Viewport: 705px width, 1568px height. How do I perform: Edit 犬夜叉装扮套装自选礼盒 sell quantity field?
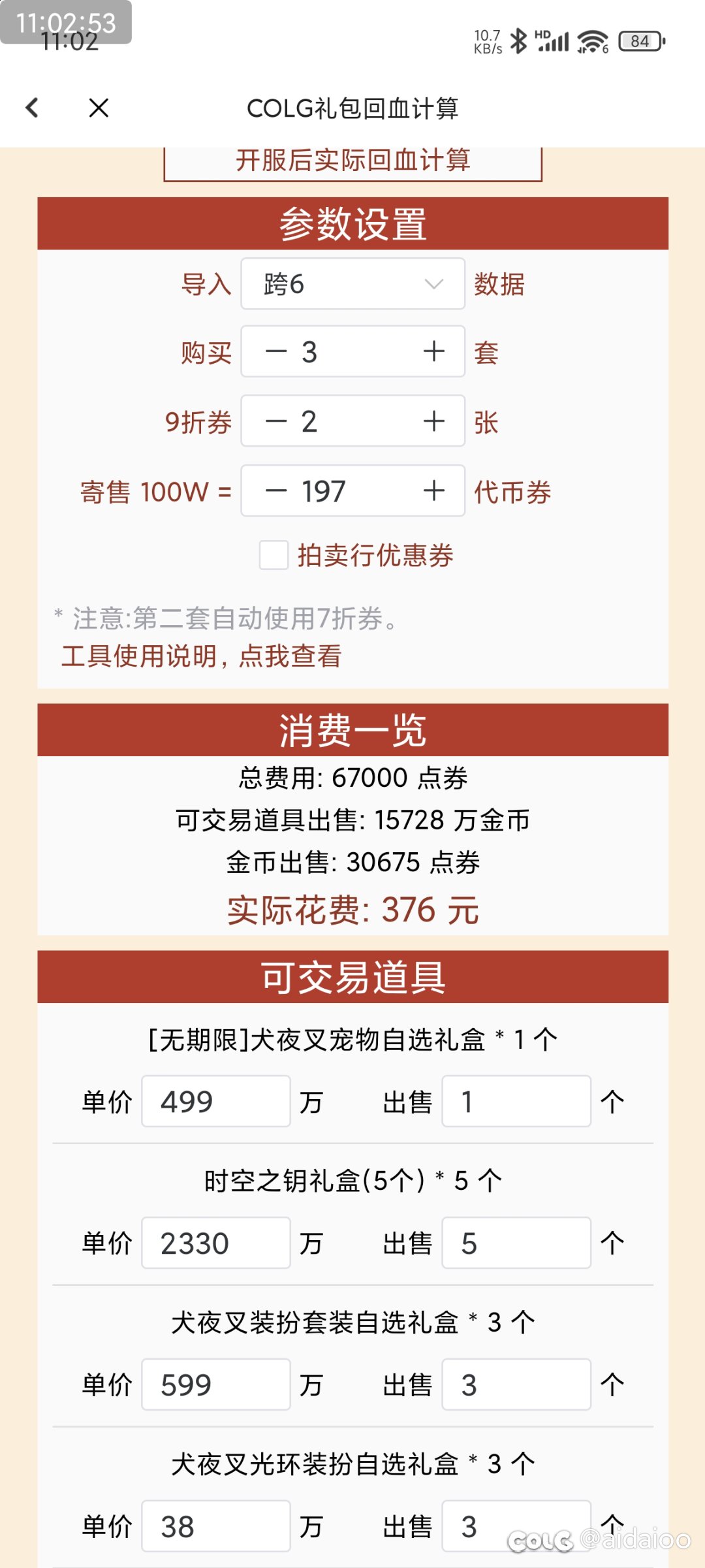click(516, 1385)
